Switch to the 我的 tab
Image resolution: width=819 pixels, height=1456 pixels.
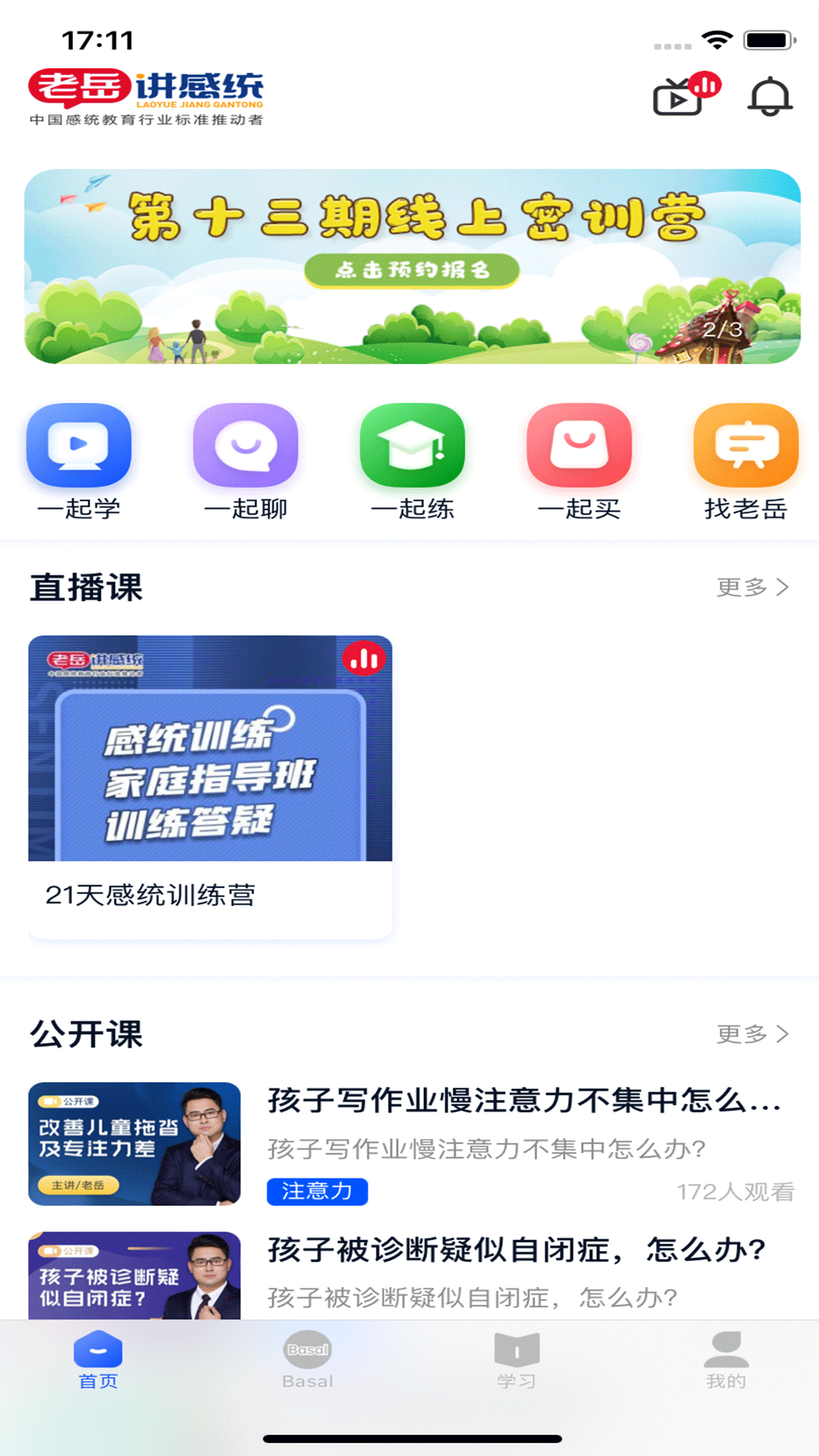coord(726,1360)
